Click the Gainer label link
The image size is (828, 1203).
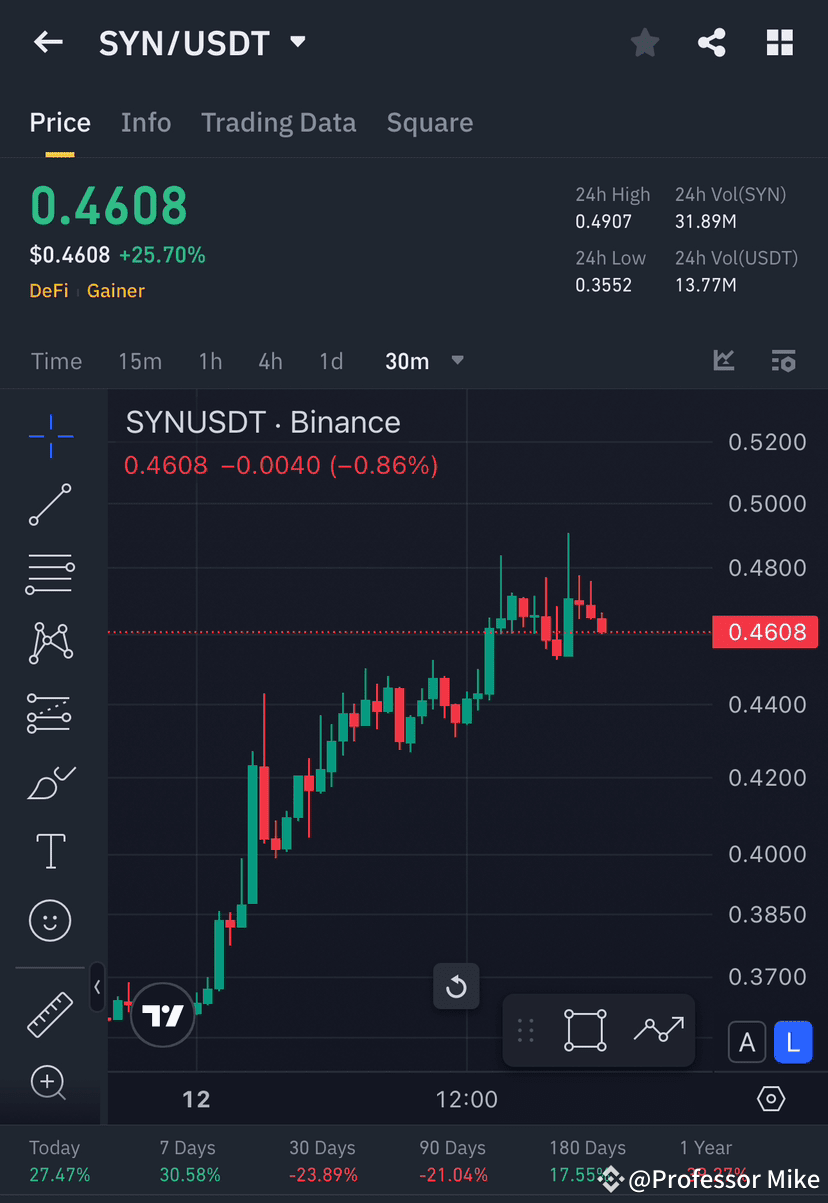pos(115,291)
